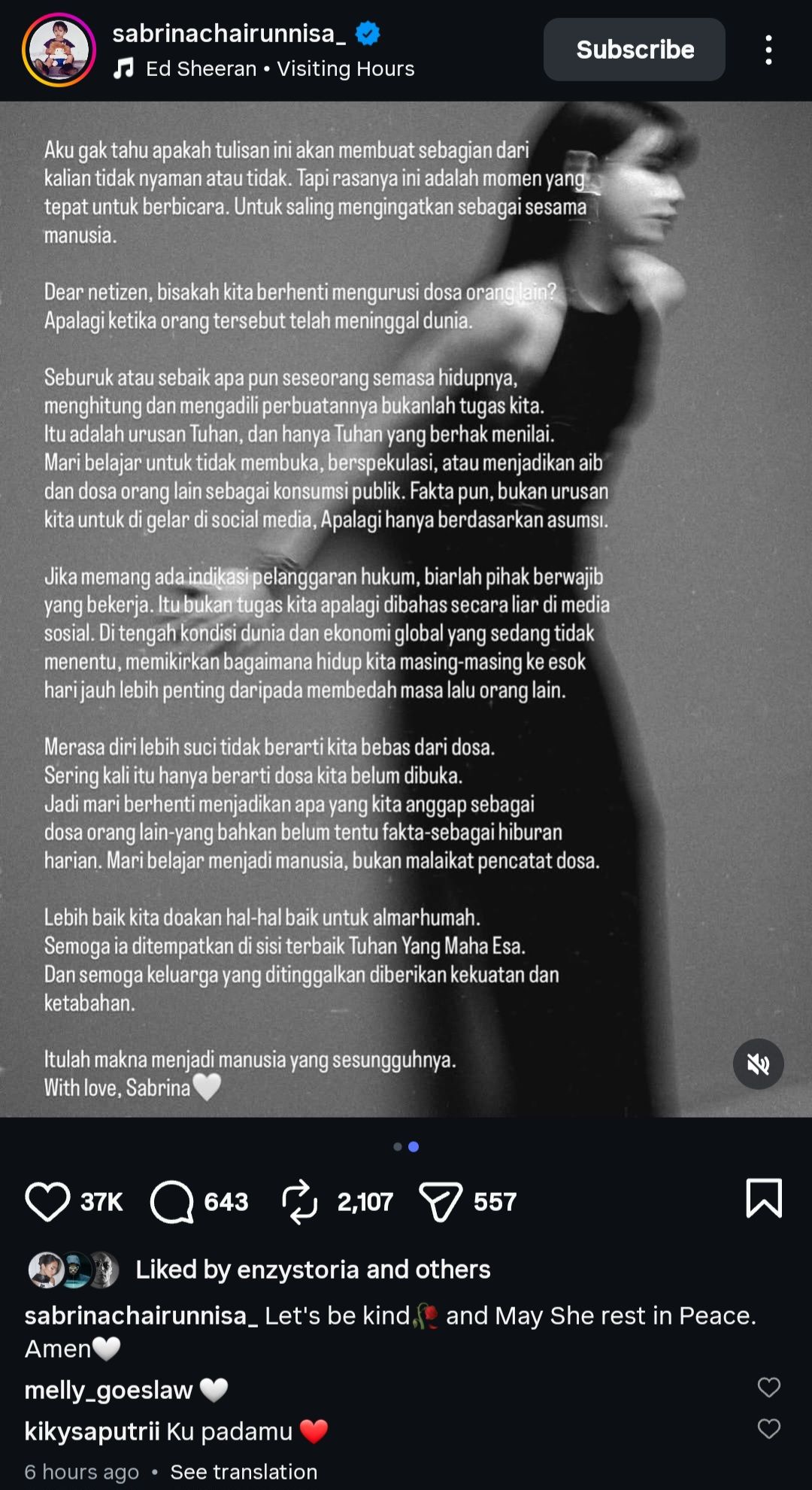812x1490 pixels.
Task: Open sabrinachairunnisa_ username in post header
Action: click(229, 33)
